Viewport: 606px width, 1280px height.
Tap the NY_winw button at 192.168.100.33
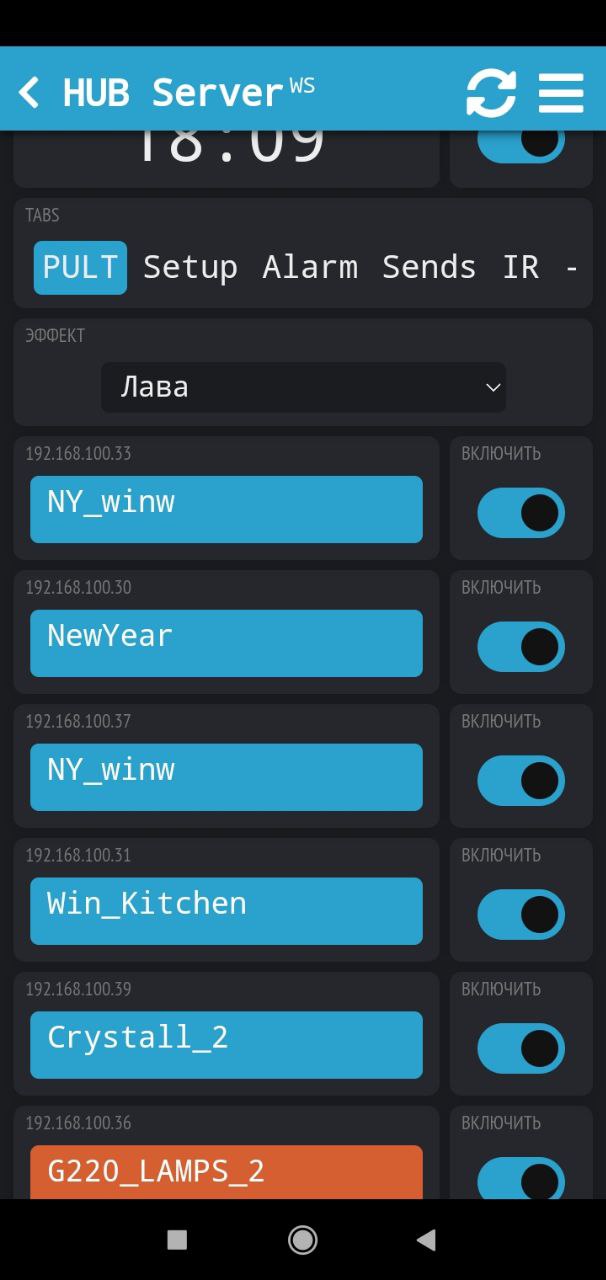click(x=226, y=509)
